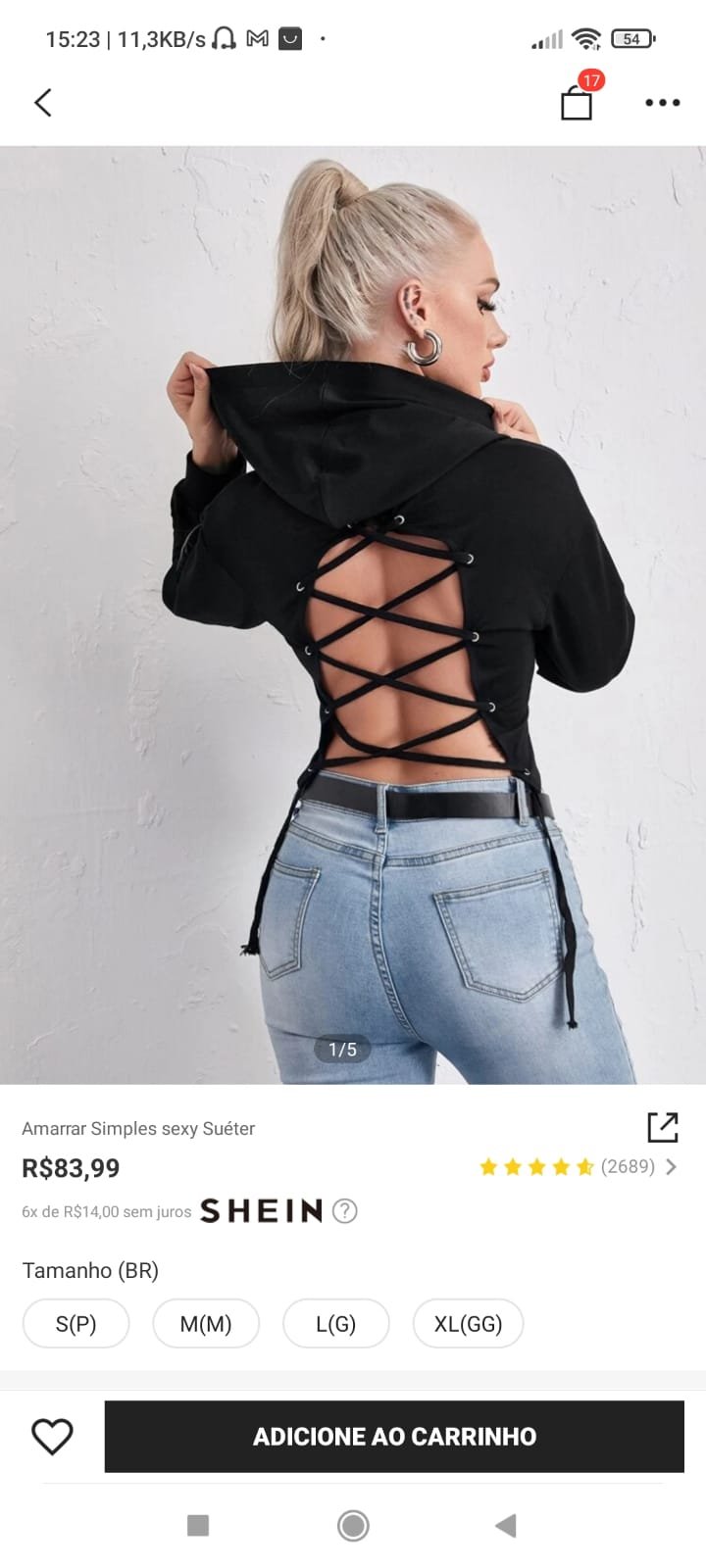Add this item to the wishlist
The height and width of the screenshot is (1568, 706).
(x=52, y=1437)
